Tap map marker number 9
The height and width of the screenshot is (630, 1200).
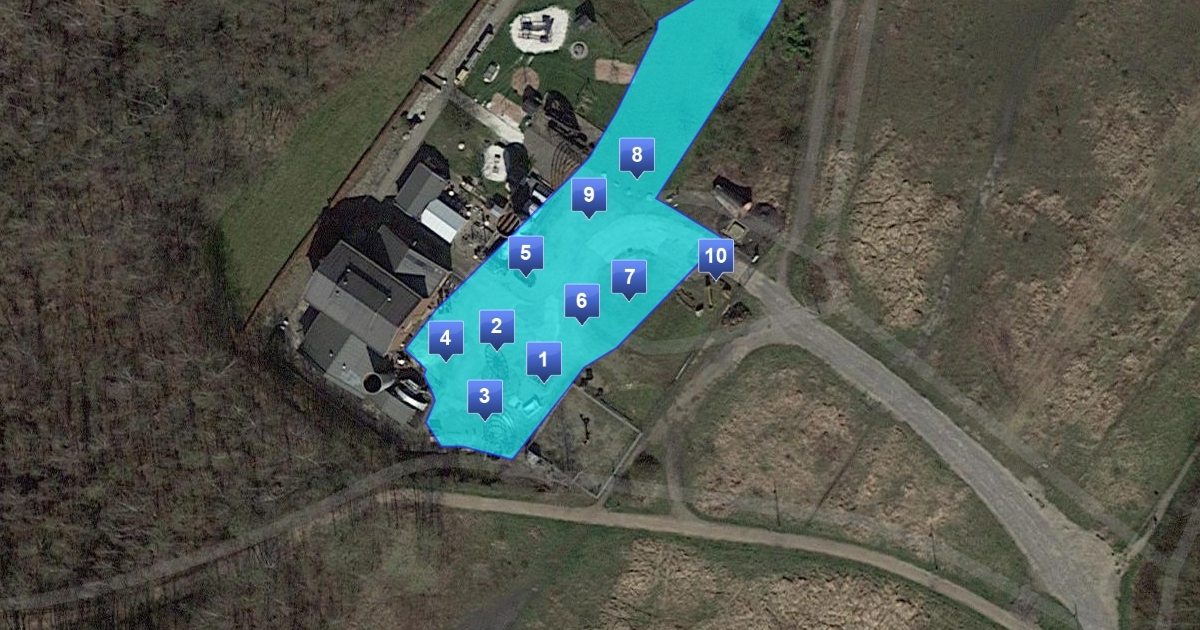tap(589, 195)
